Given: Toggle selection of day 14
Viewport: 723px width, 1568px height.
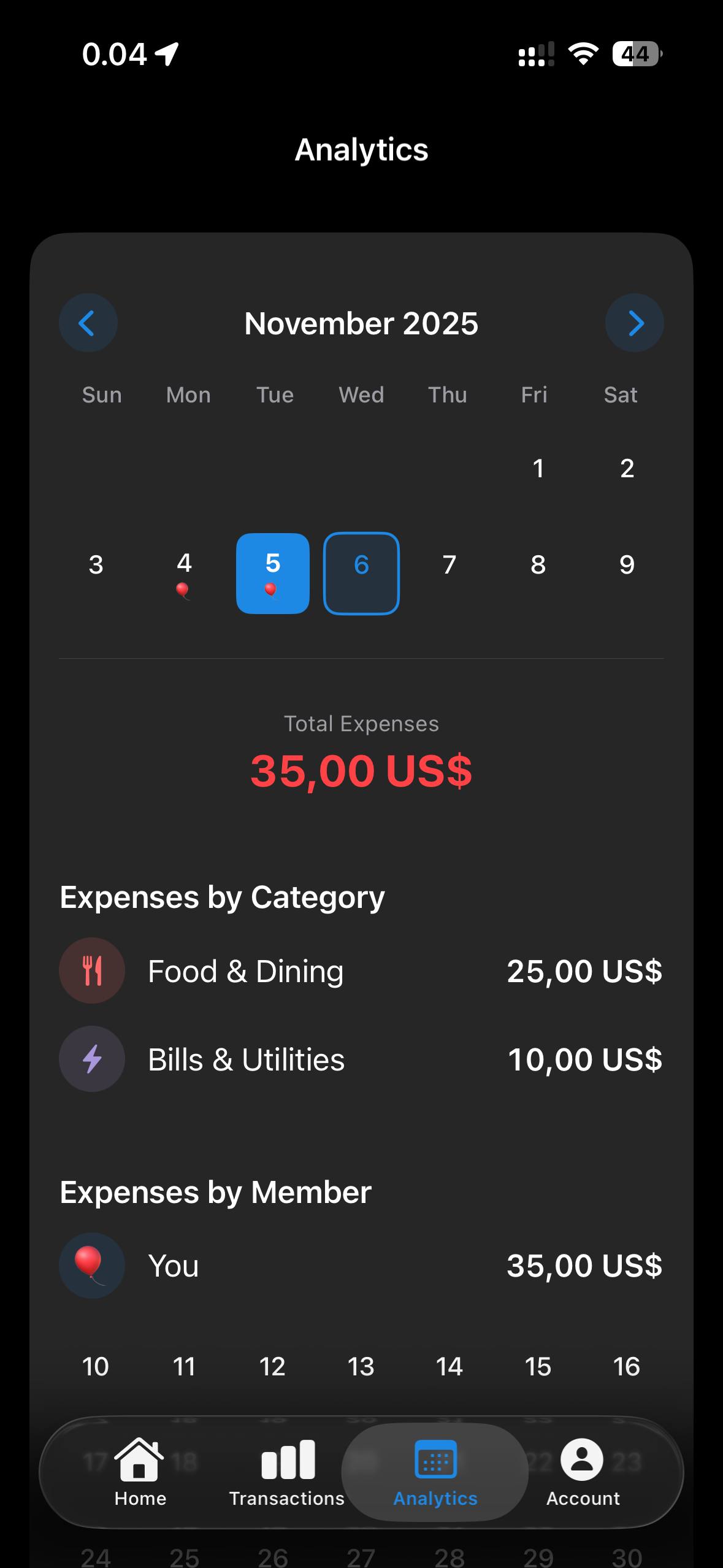Looking at the screenshot, I should pos(449,1366).
